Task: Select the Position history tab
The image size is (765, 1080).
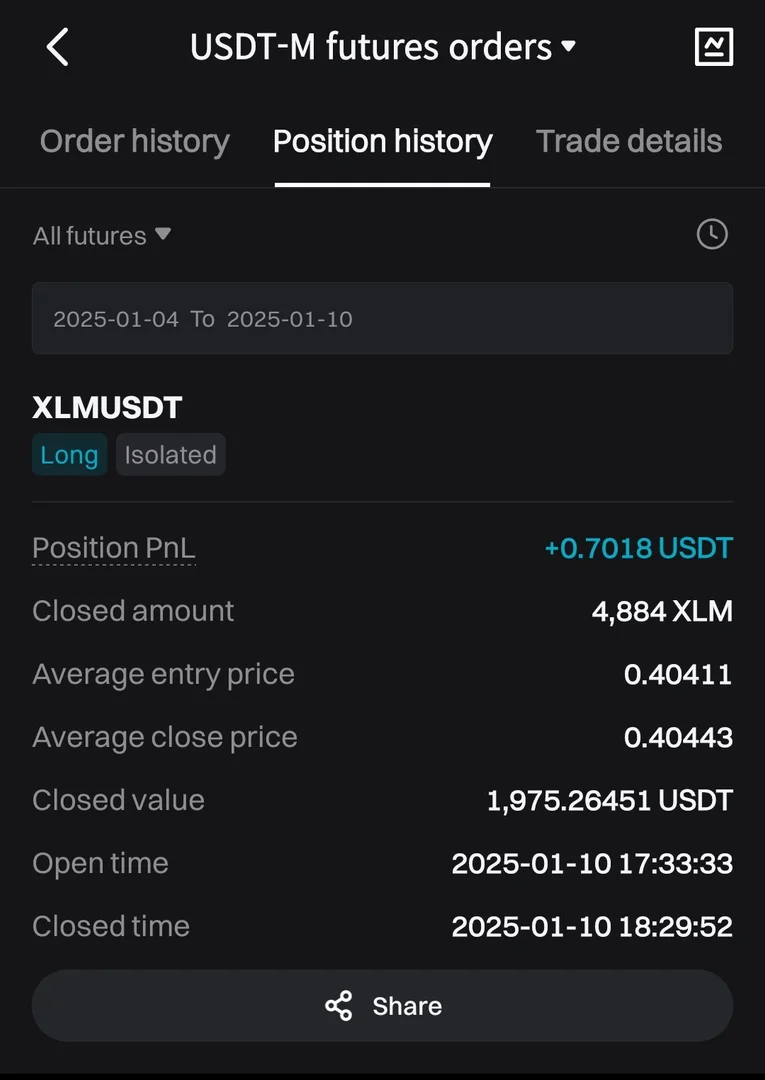Action: tap(382, 142)
